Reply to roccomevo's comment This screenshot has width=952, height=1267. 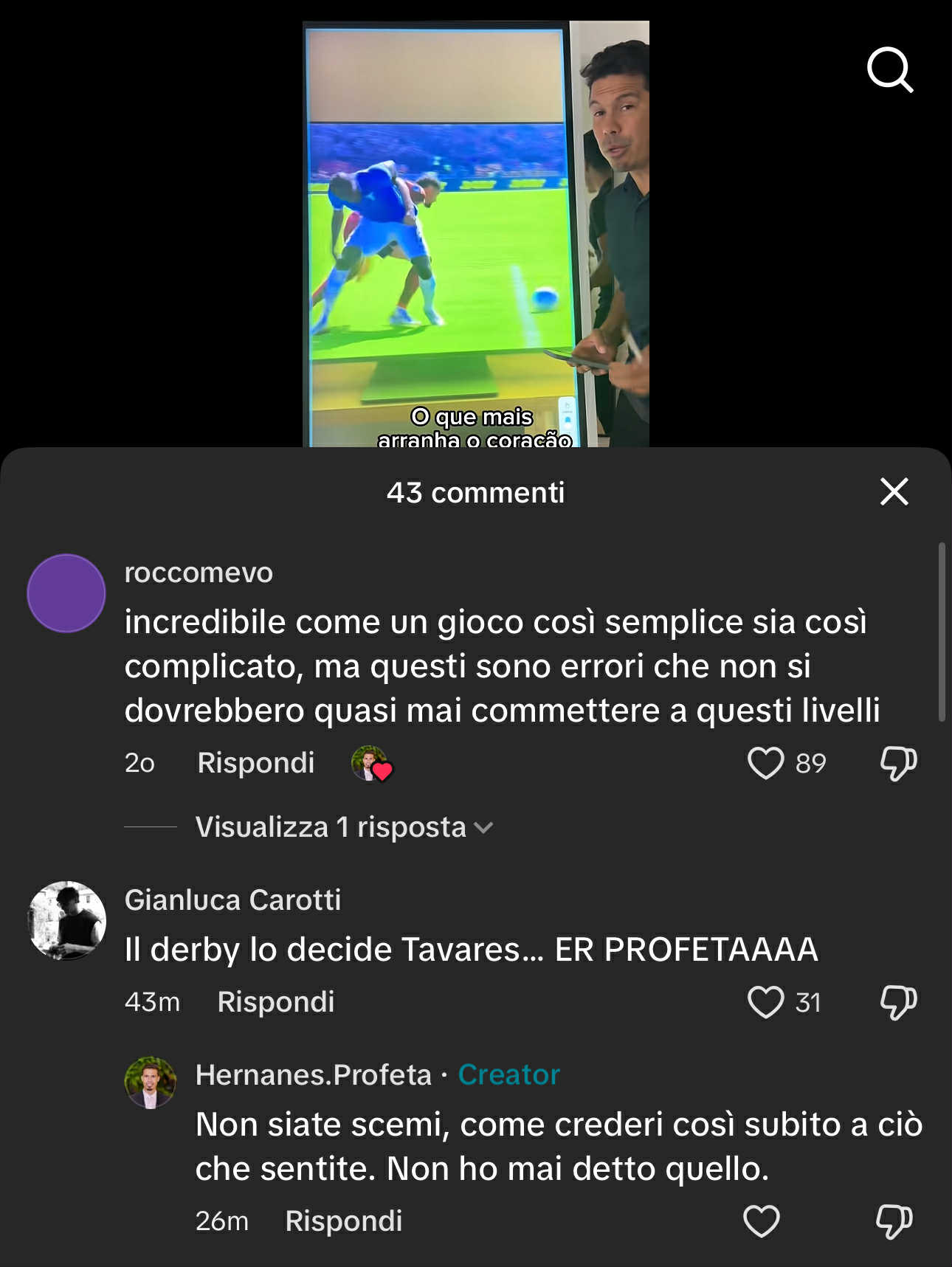click(255, 763)
